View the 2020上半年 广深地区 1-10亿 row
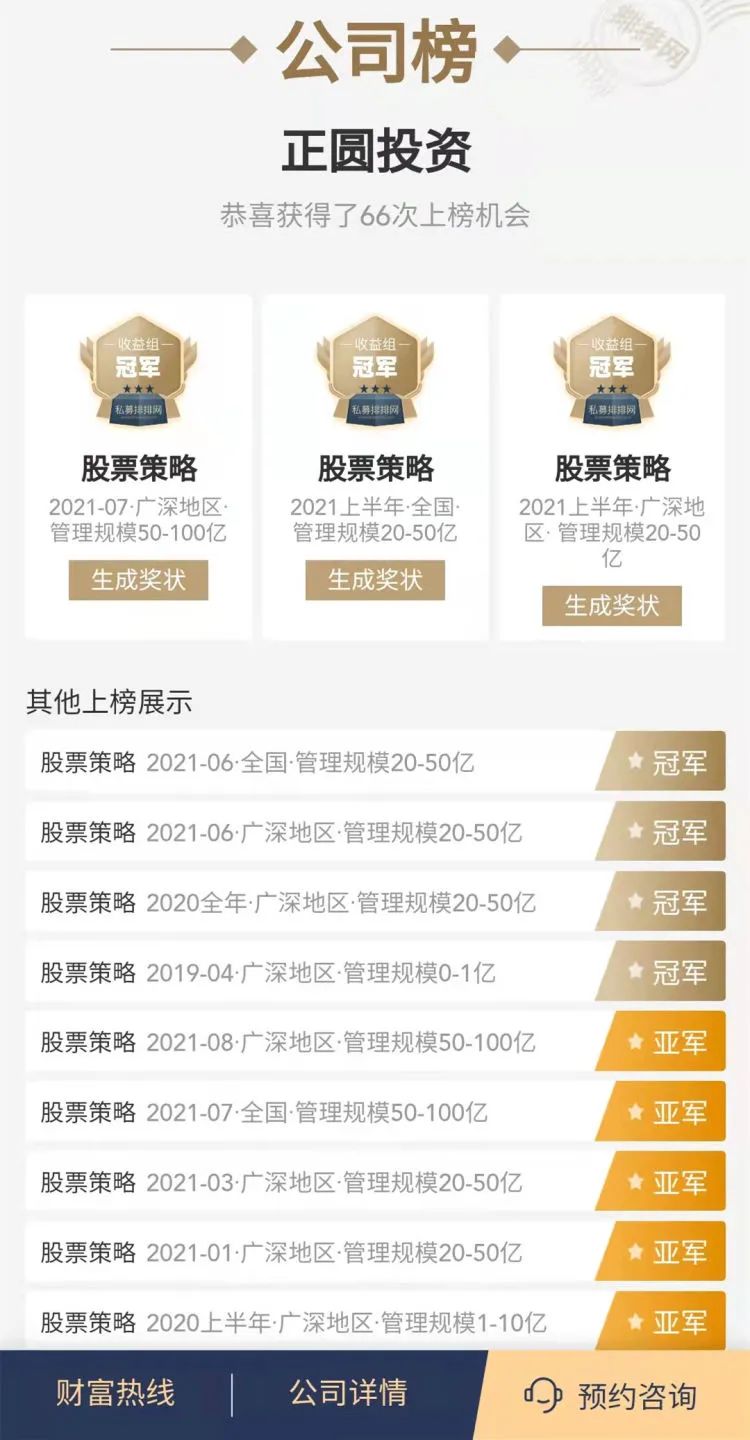The width and height of the screenshot is (750, 1440). point(375,1322)
